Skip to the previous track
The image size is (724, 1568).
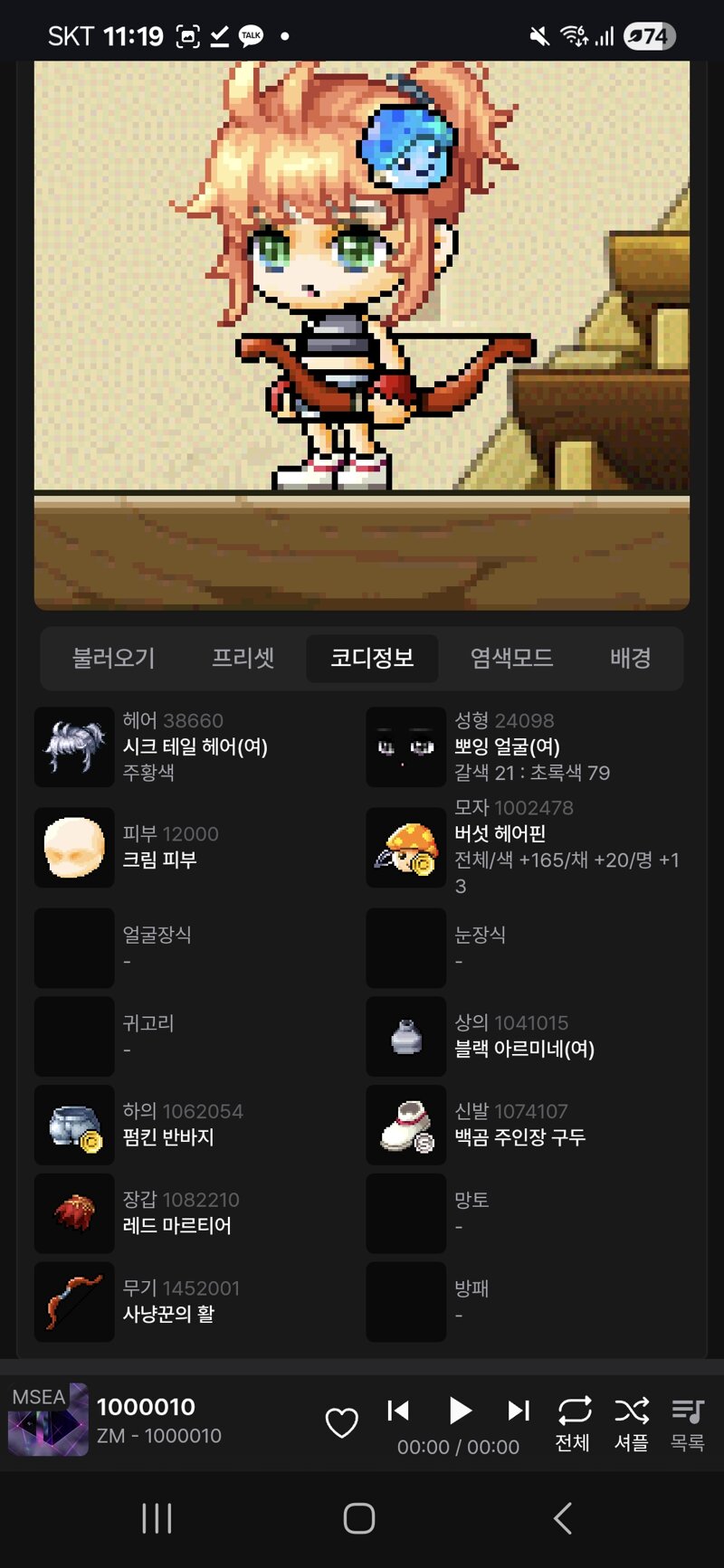[x=398, y=1411]
